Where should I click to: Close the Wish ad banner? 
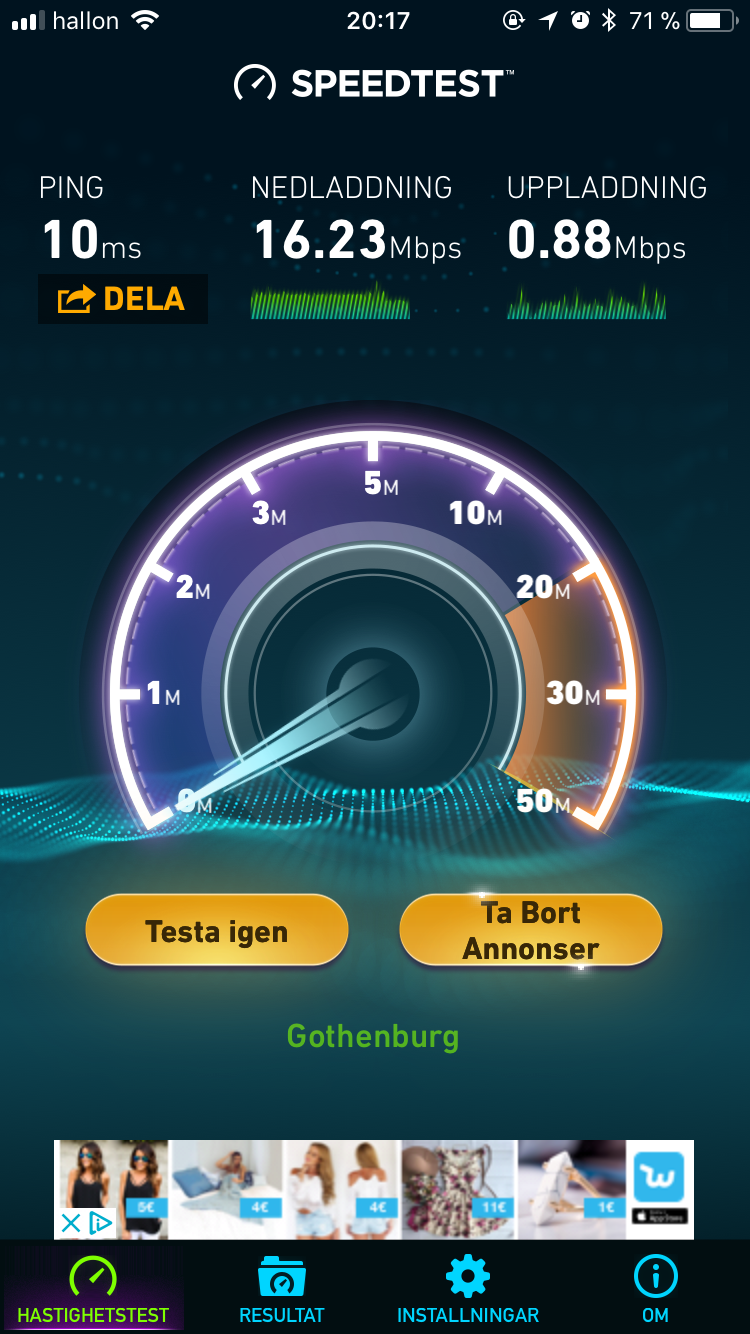(x=71, y=1222)
